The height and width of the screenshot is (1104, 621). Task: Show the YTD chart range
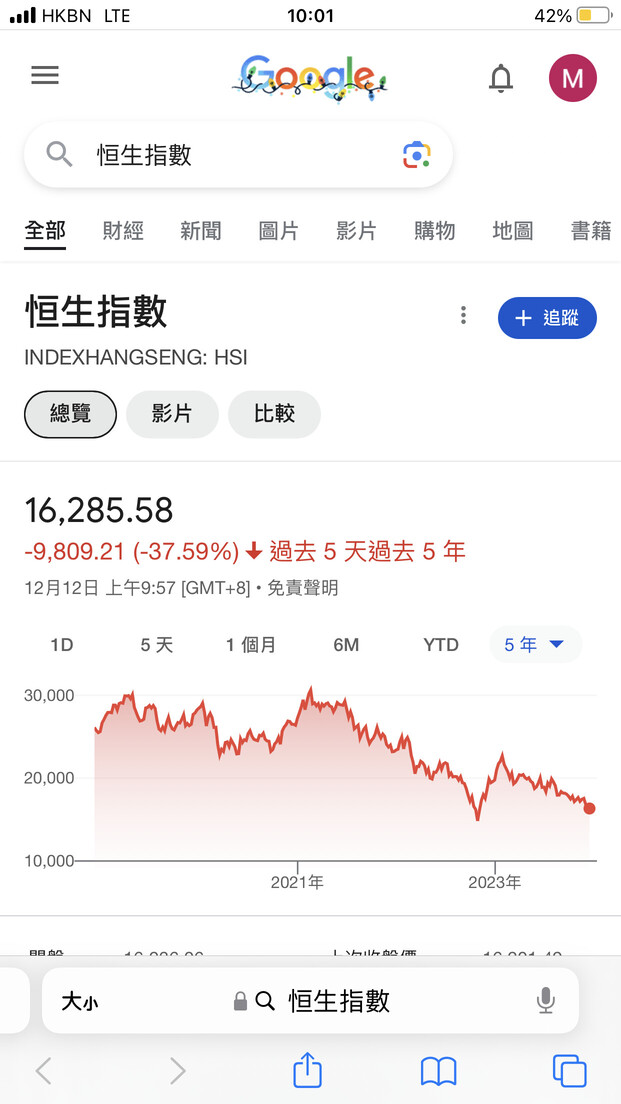[441, 645]
